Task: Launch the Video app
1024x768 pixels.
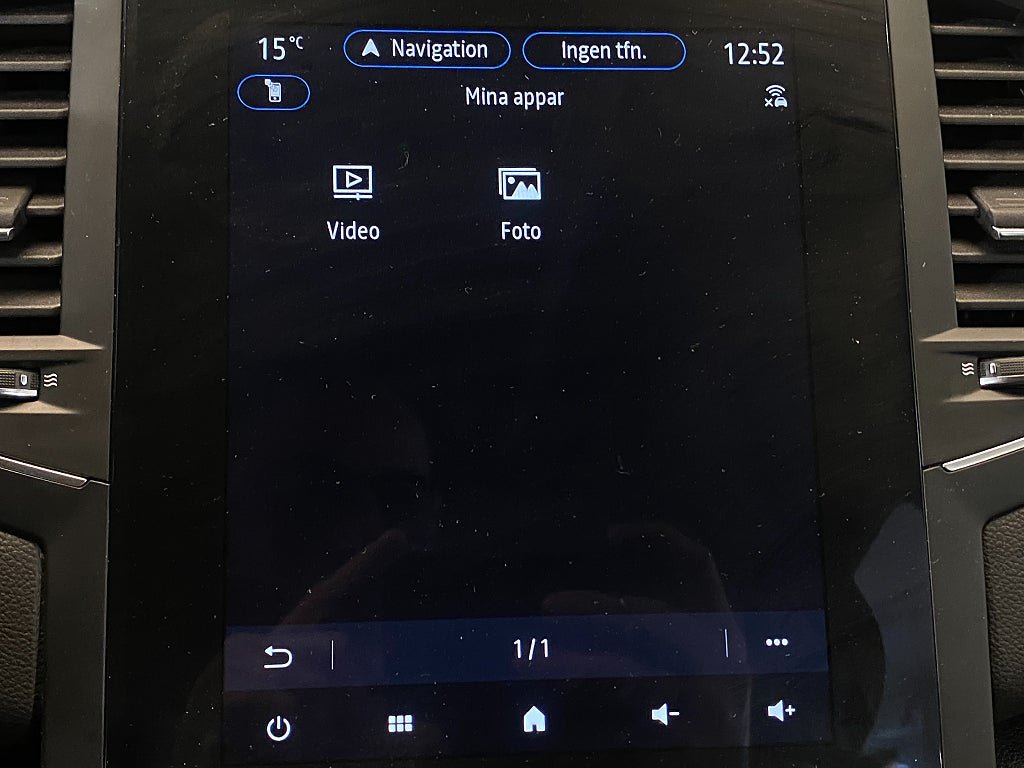Action: (x=353, y=203)
